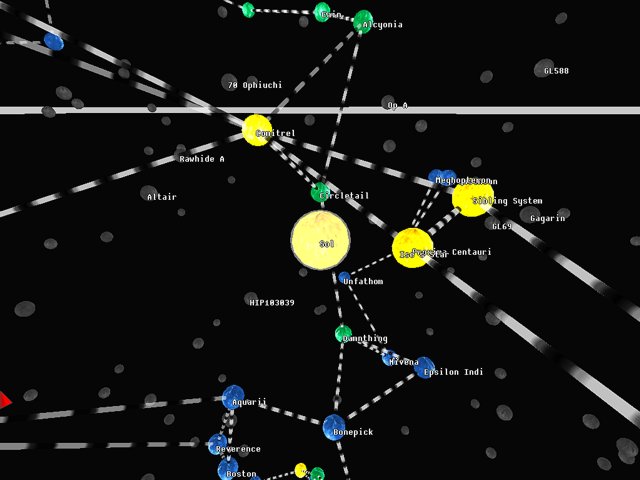
Task: Tap the Boston system node
Action: pos(228,469)
